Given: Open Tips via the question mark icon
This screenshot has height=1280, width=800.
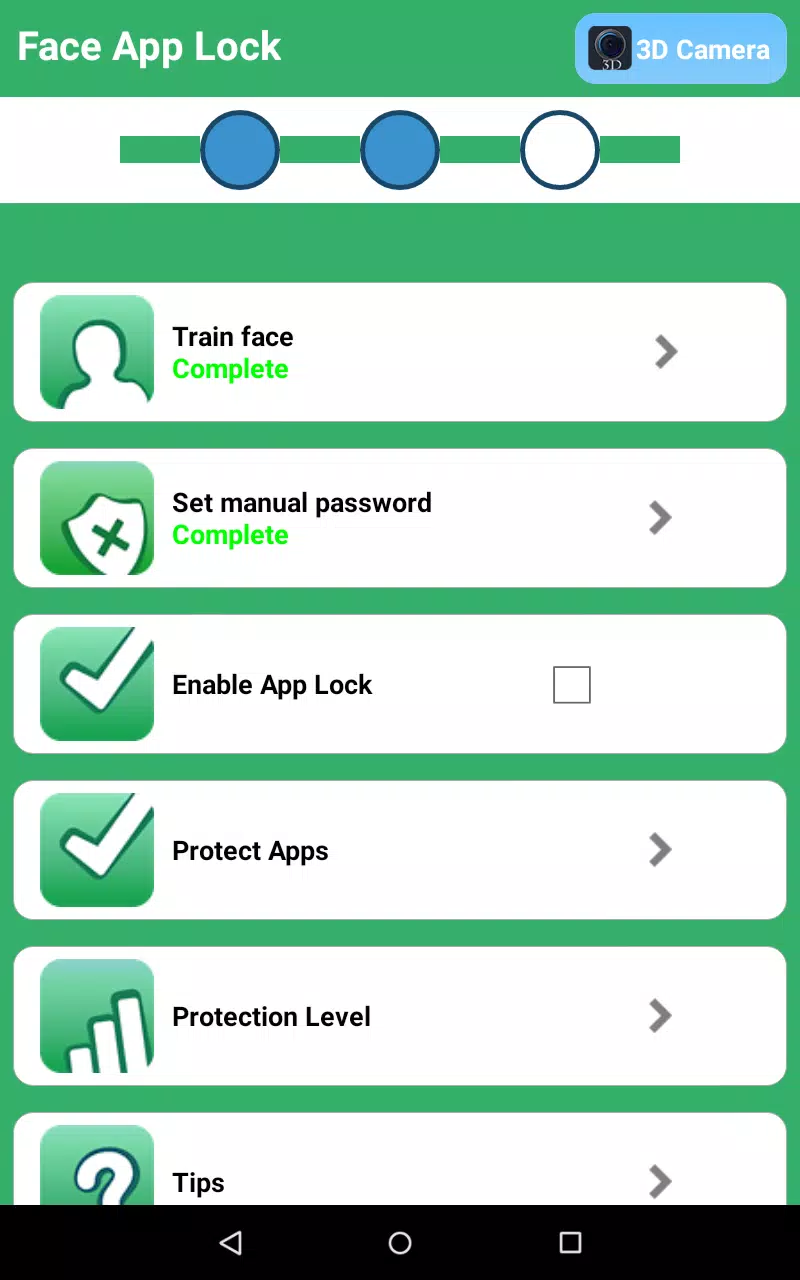Looking at the screenshot, I should click(96, 1170).
